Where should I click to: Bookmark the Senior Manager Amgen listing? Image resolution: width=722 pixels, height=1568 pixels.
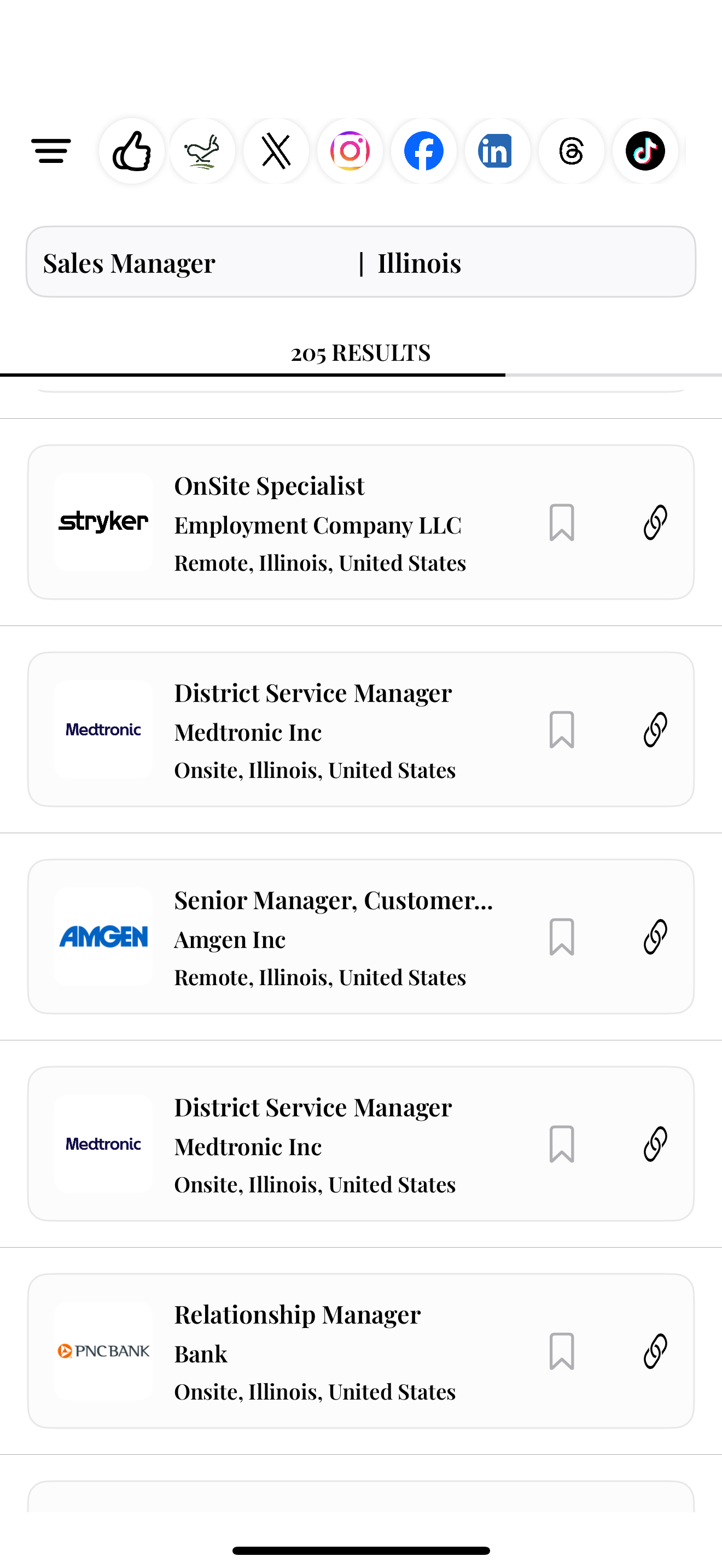click(560, 938)
